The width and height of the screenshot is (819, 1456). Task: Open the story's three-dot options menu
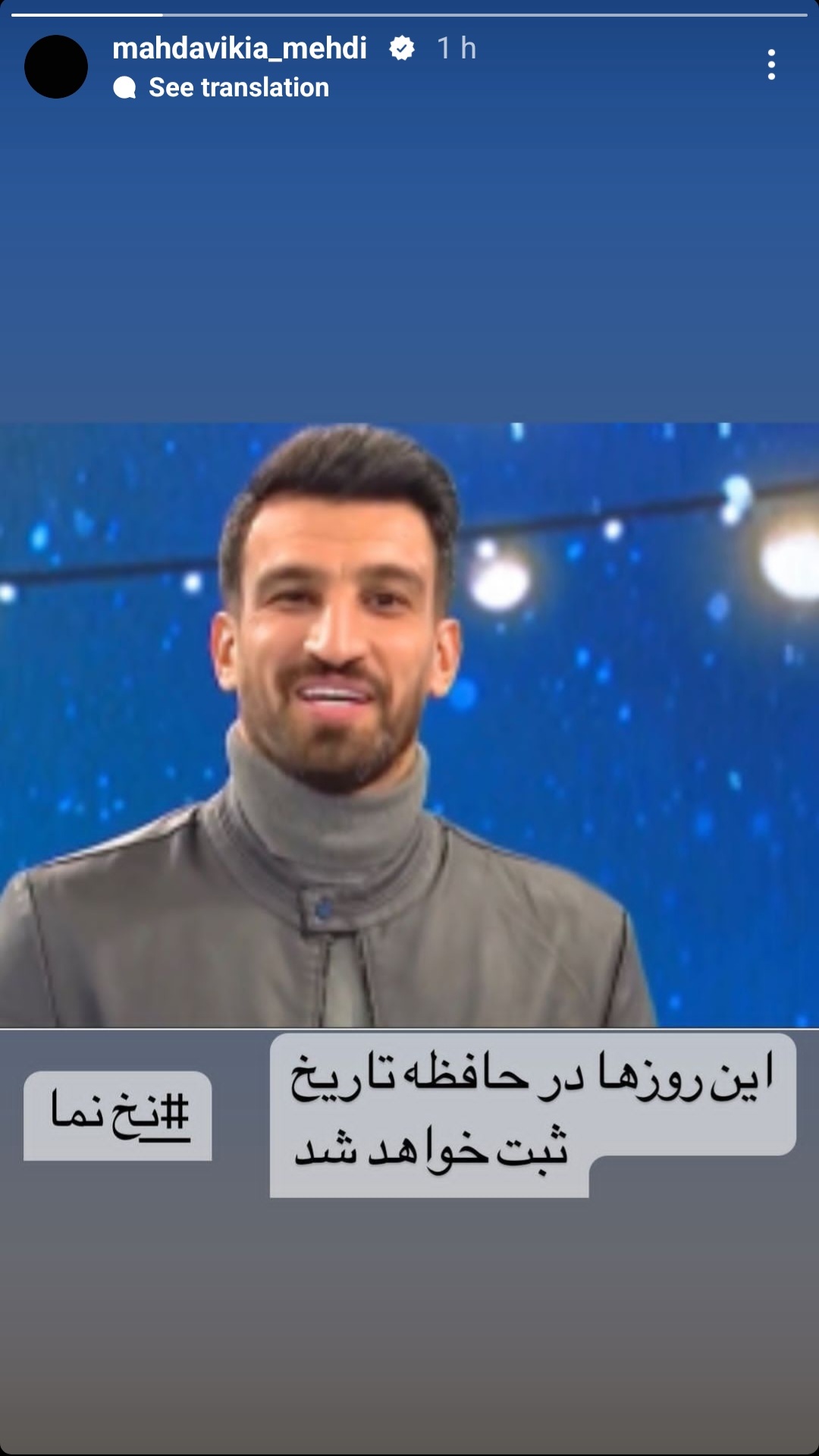click(x=771, y=64)
